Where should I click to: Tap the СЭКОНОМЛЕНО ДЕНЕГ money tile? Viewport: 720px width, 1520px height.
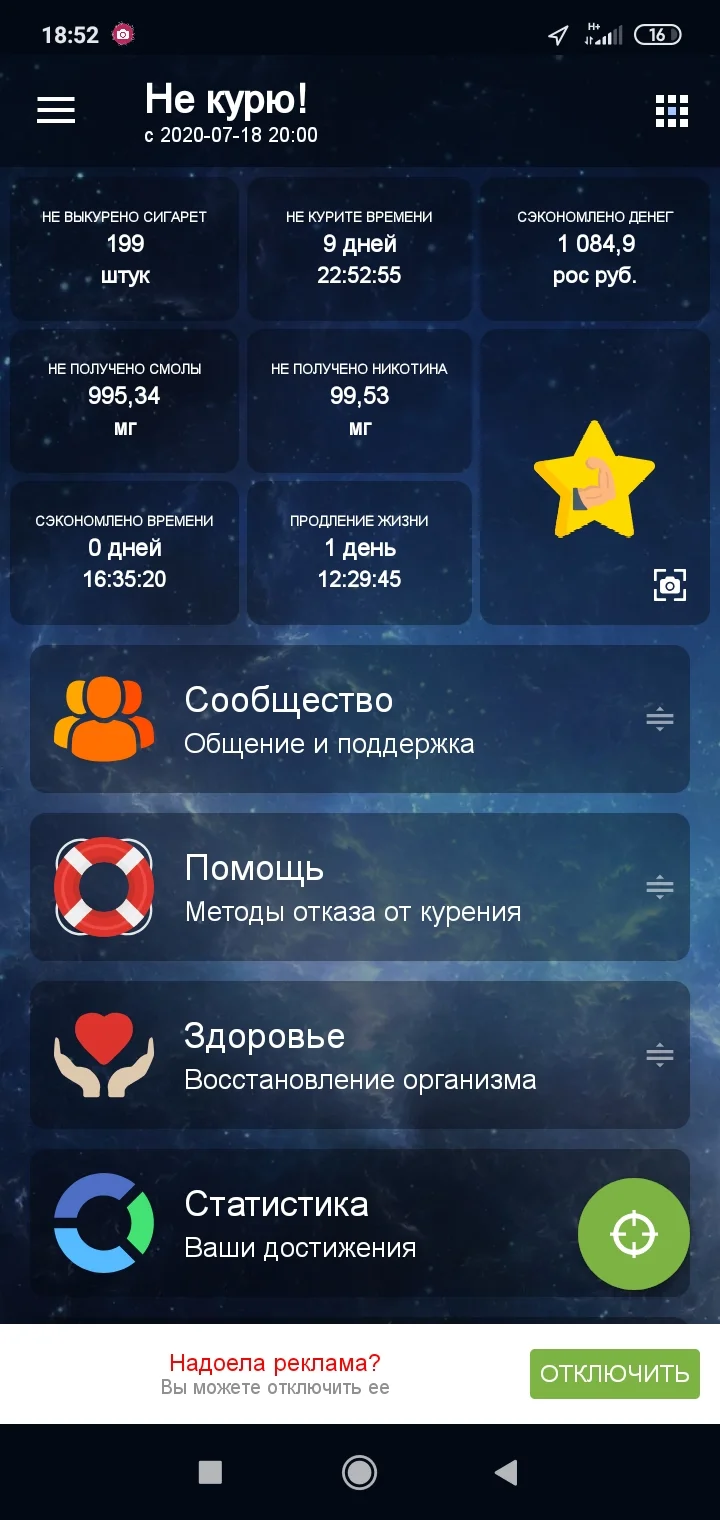(594, 247)
